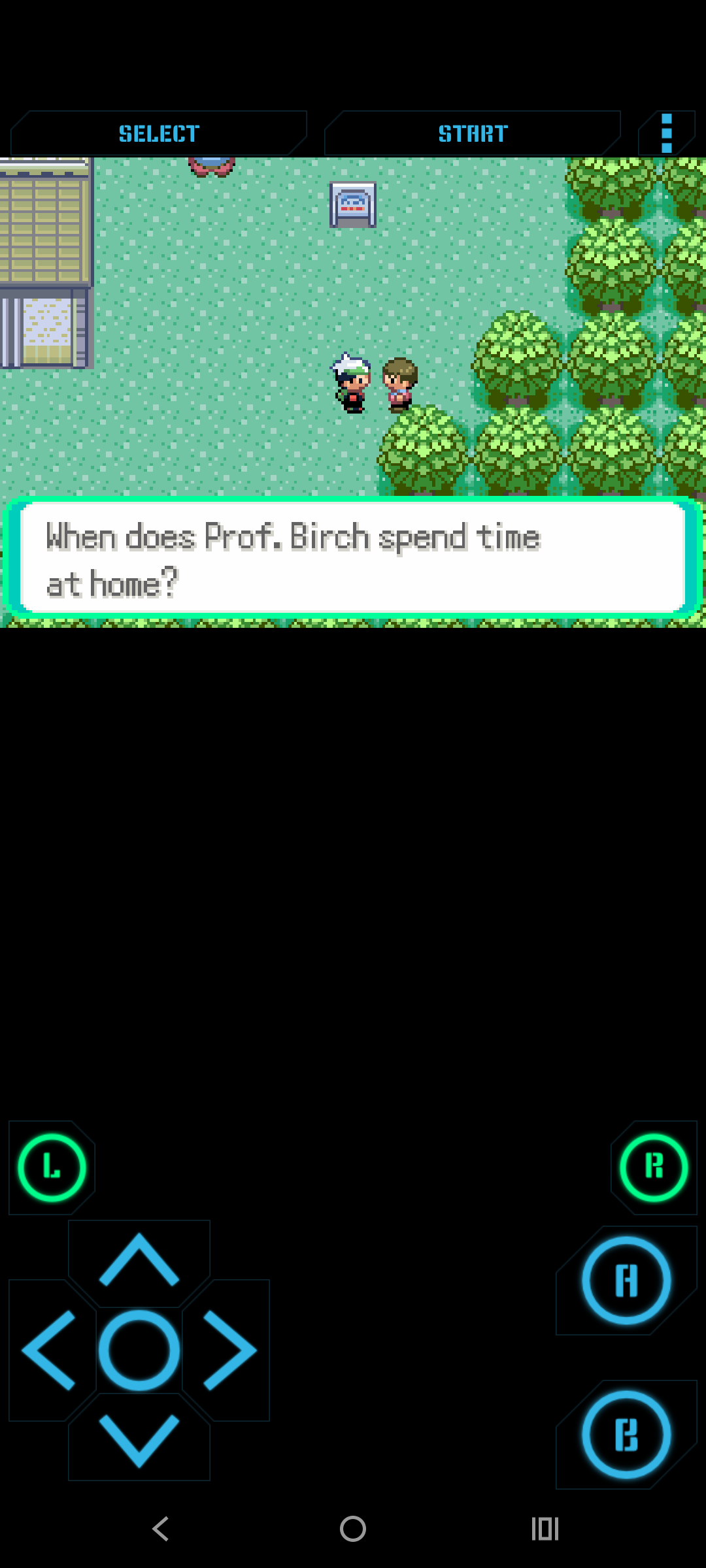The image size is (706, 1568).
Task: Move left with the D-pad left arrow
Action: (x=50, y=1350)
